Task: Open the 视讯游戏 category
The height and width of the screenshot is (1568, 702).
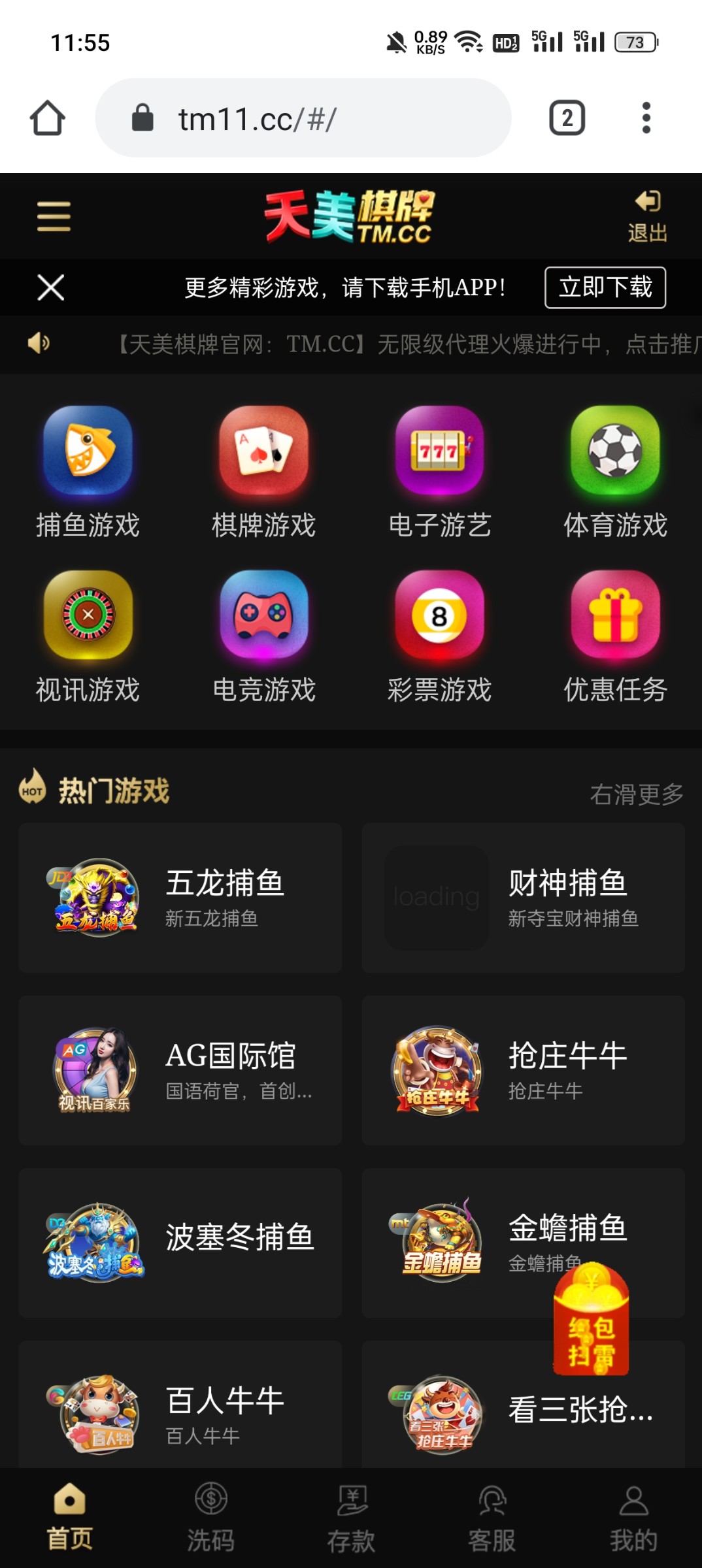Action: point(88,636)
